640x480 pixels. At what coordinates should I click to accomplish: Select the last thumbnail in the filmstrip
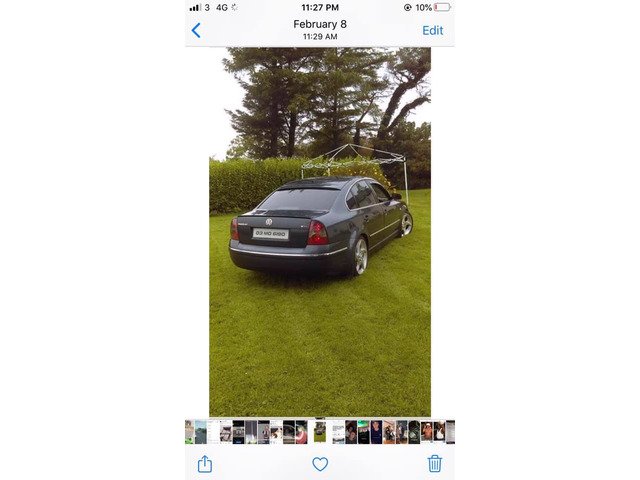[450, 432]
